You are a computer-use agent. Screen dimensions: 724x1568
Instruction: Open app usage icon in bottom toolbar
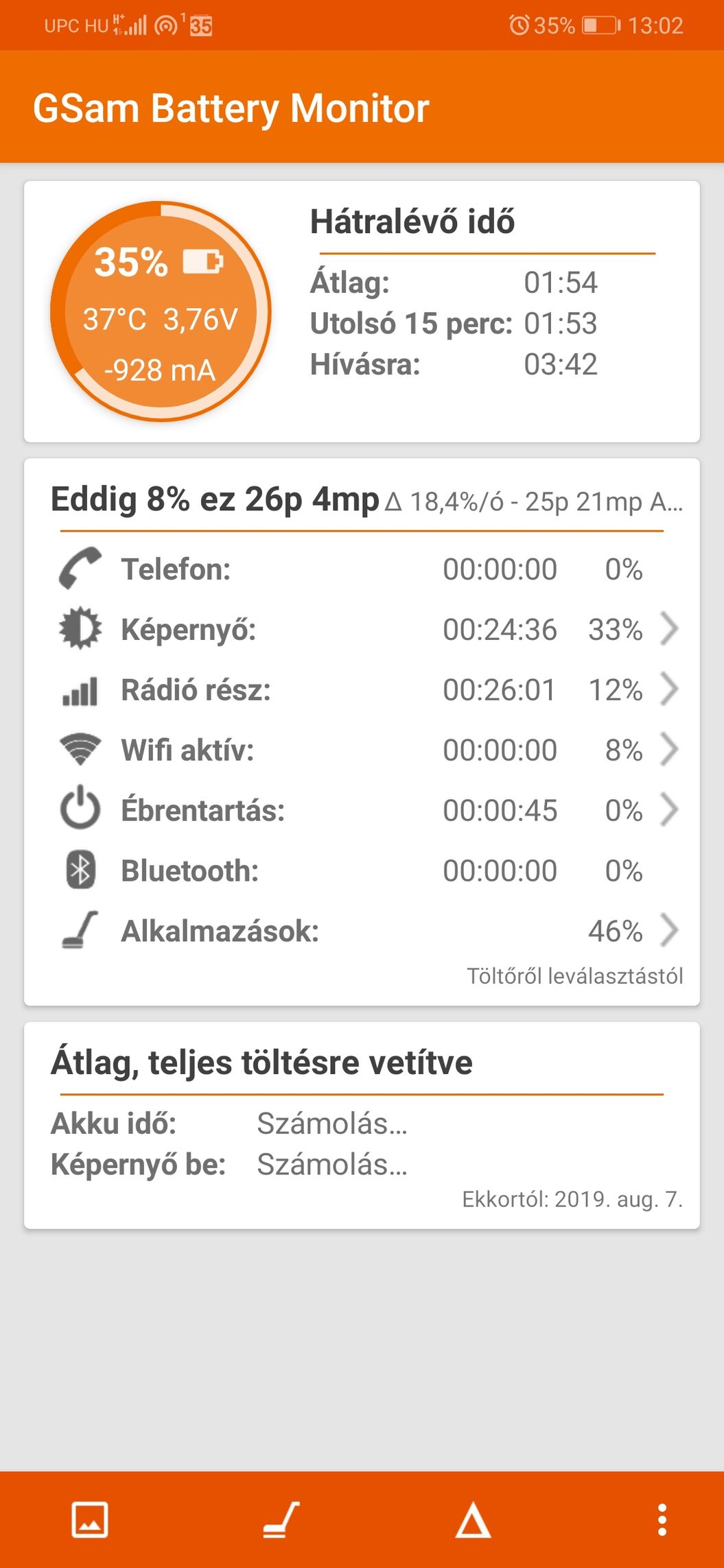point(281,1520)
